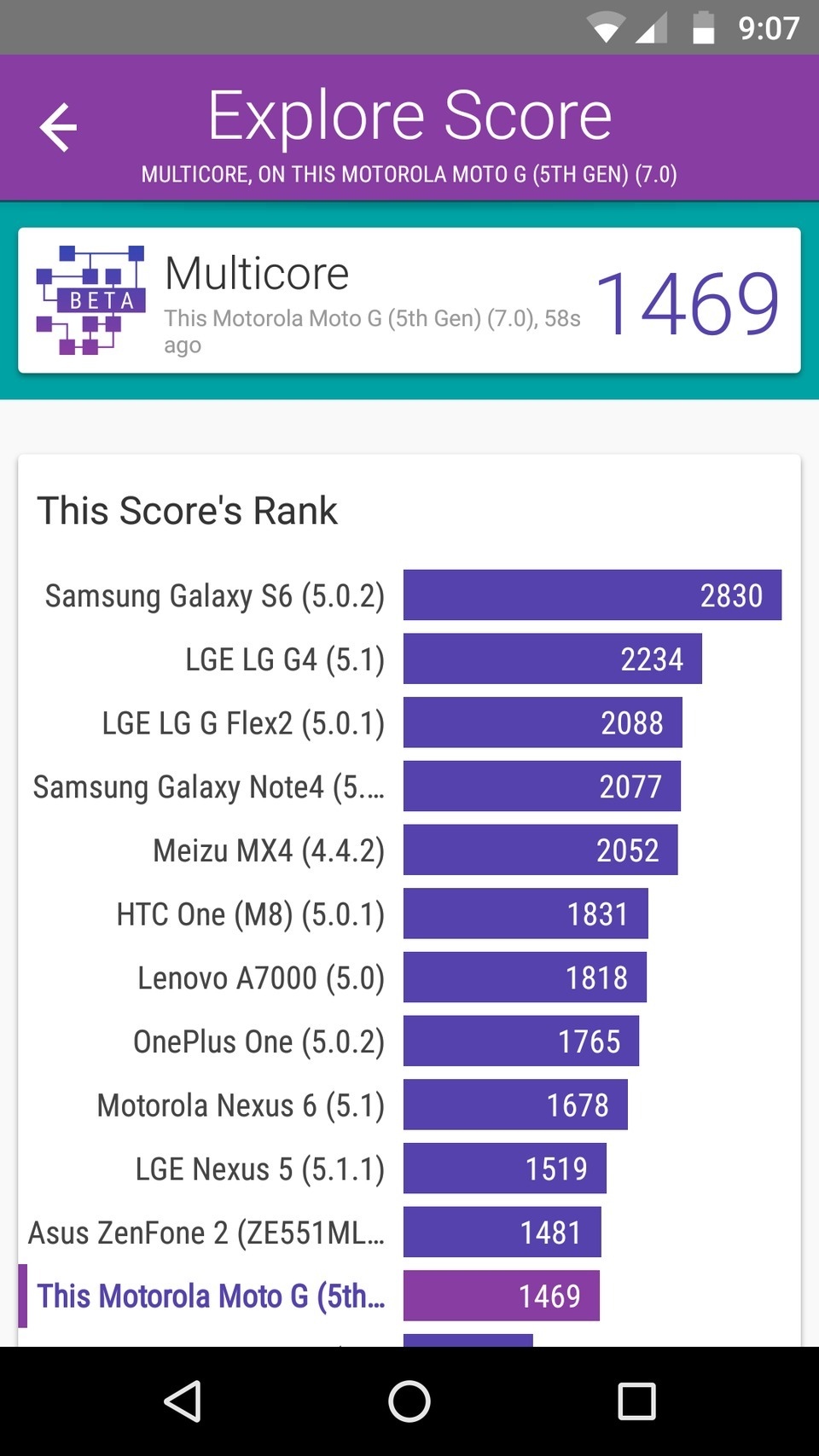The image size is (819, 1456).
Task: Tap the Wi-Fi status icon
Action: click(606, 26)
